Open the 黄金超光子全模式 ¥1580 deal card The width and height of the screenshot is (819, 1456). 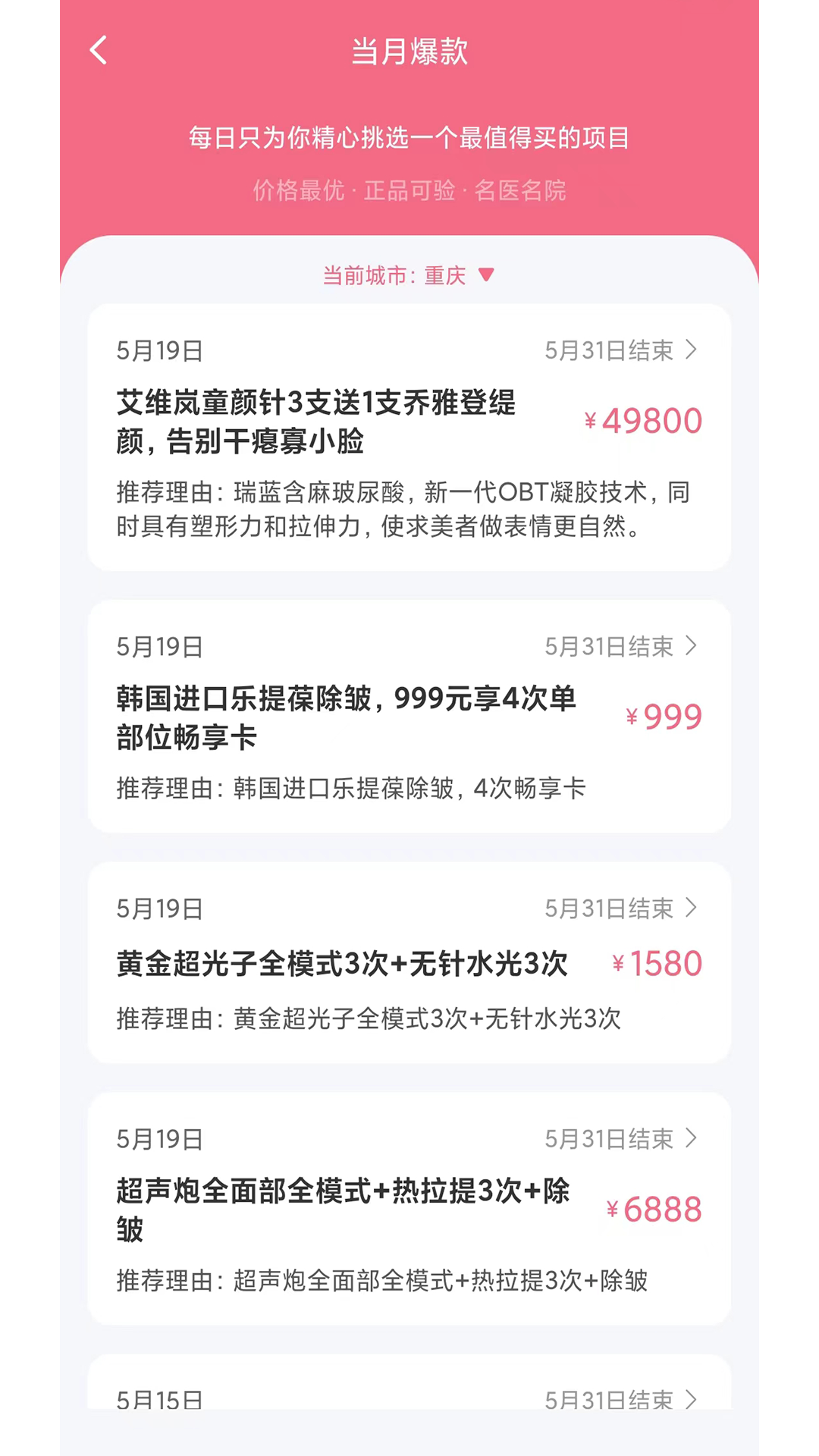[x=409, y=962]
